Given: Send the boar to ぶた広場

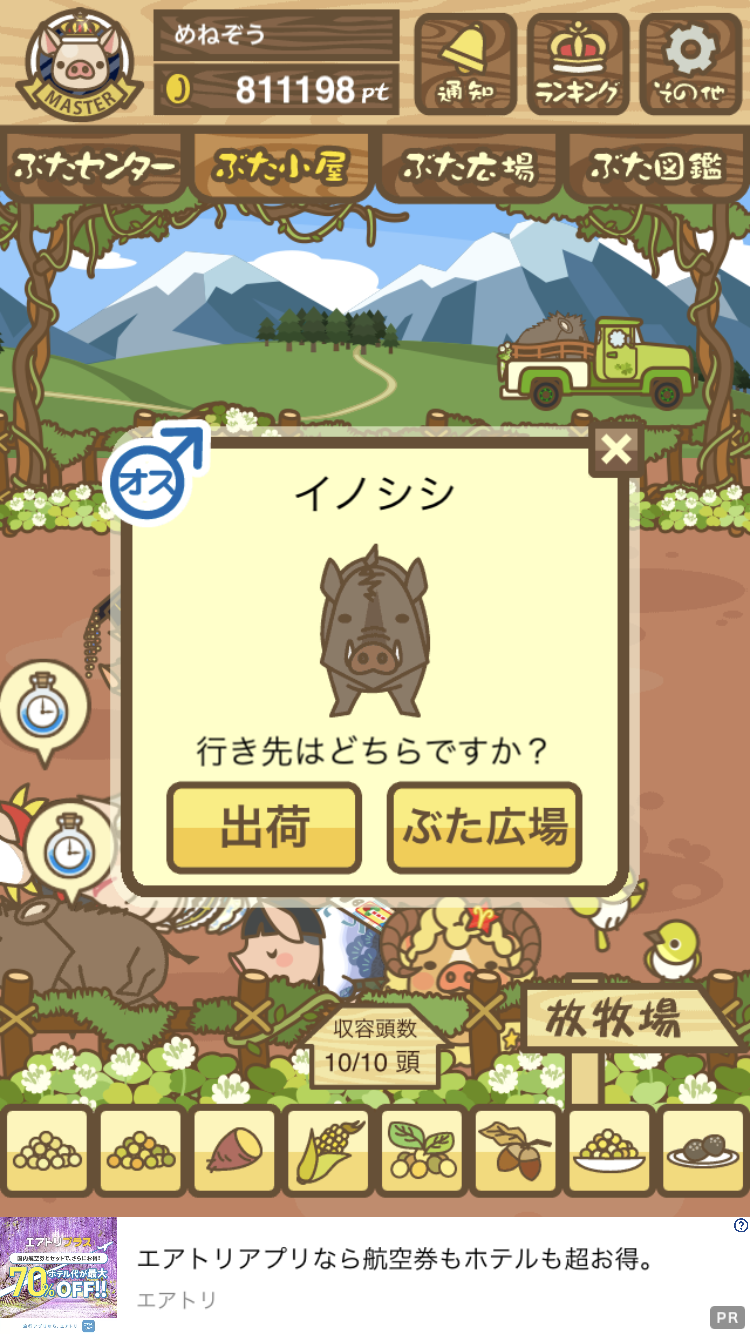Looking at the screenshot, I should [485, 828].
